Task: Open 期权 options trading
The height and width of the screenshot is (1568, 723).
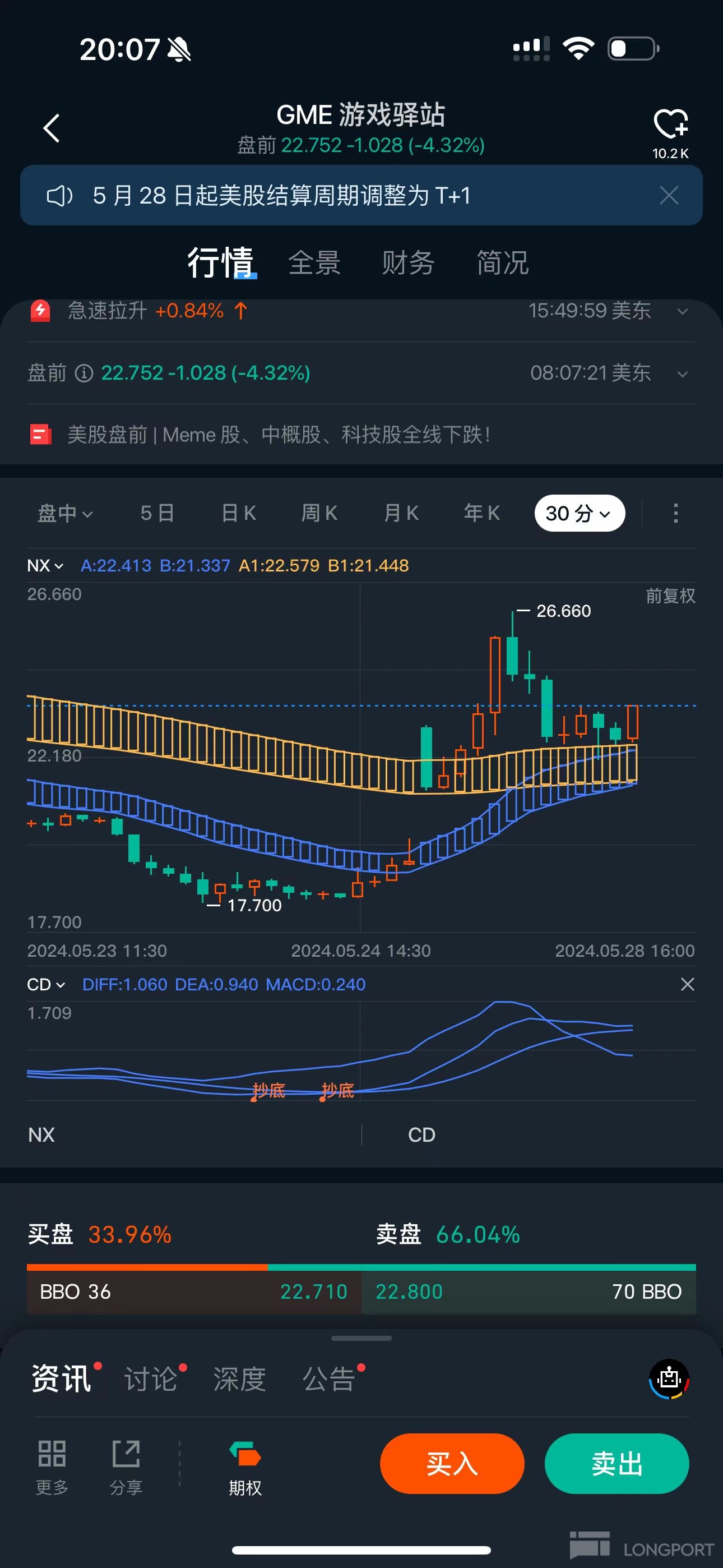Action: coord(245,1468)
